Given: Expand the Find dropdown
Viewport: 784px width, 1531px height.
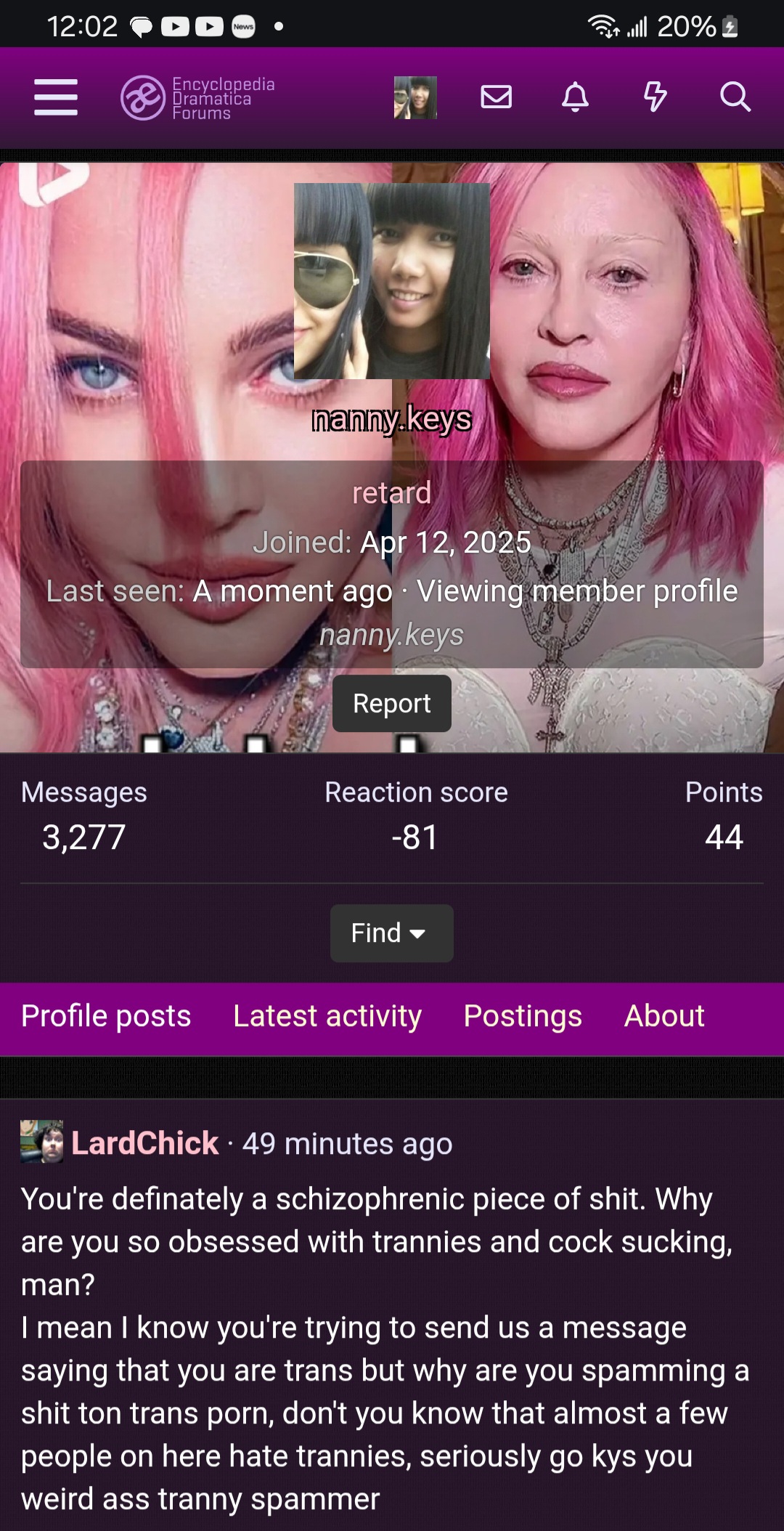Looking at the screenshot, I should [392, 933].
